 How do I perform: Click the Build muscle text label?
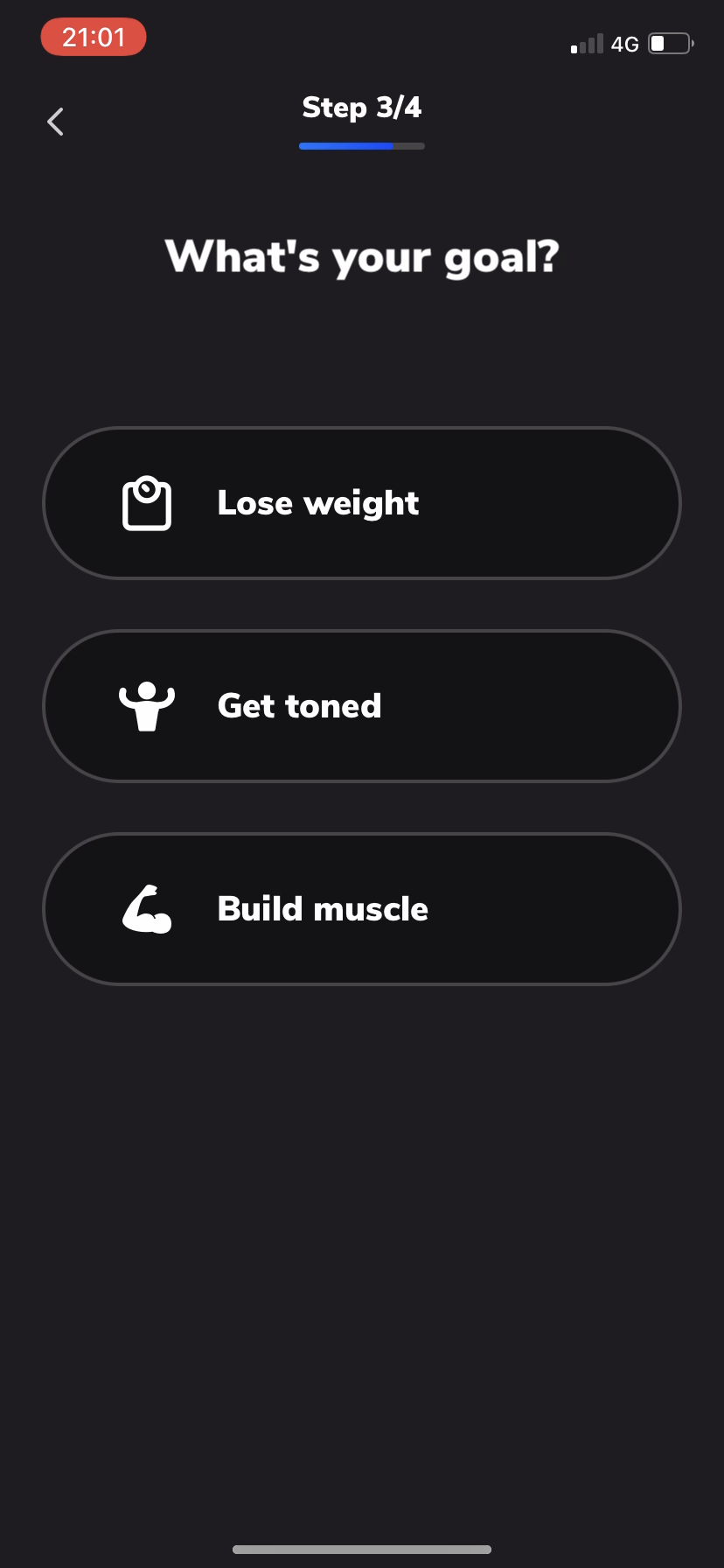pos(322,909)
